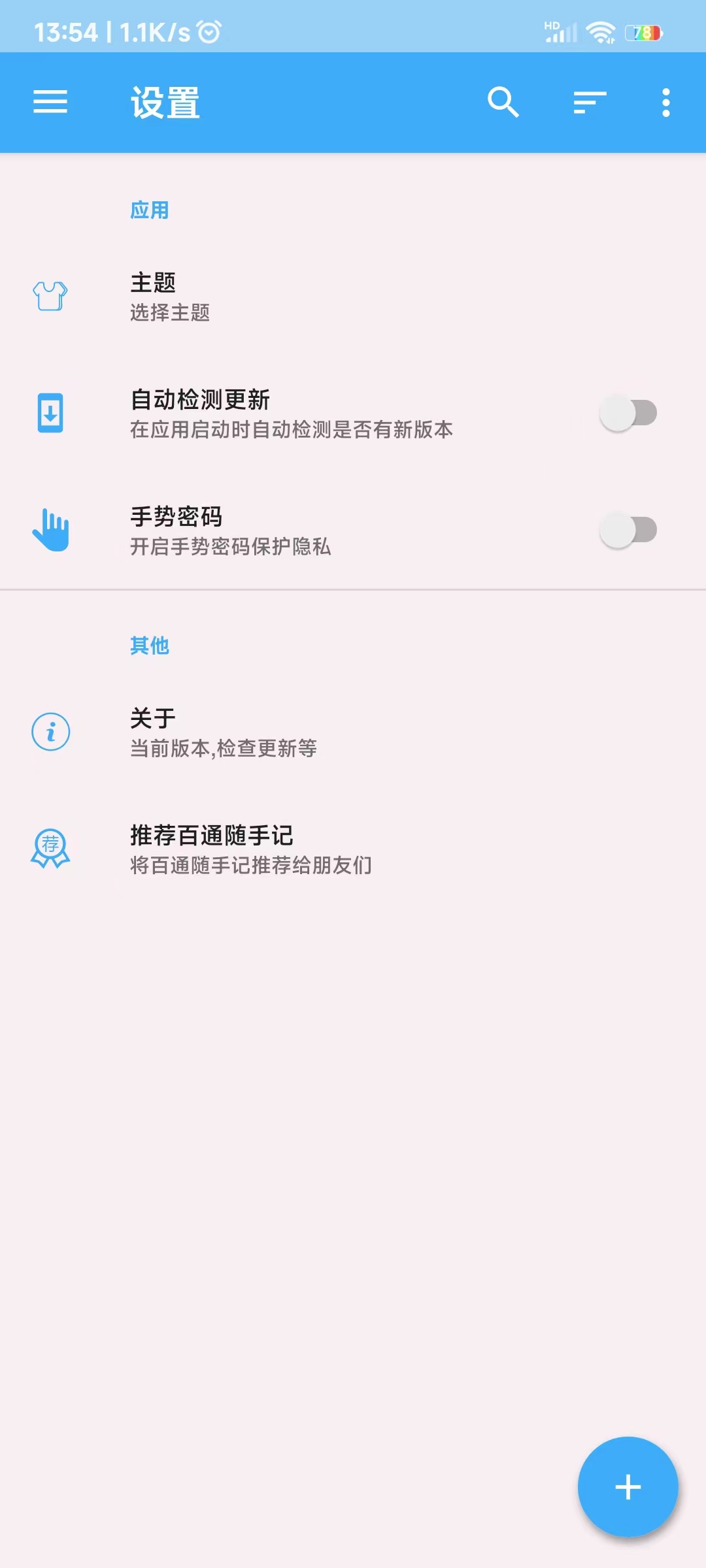Select the 应用 section header

[x=149, y=209]
